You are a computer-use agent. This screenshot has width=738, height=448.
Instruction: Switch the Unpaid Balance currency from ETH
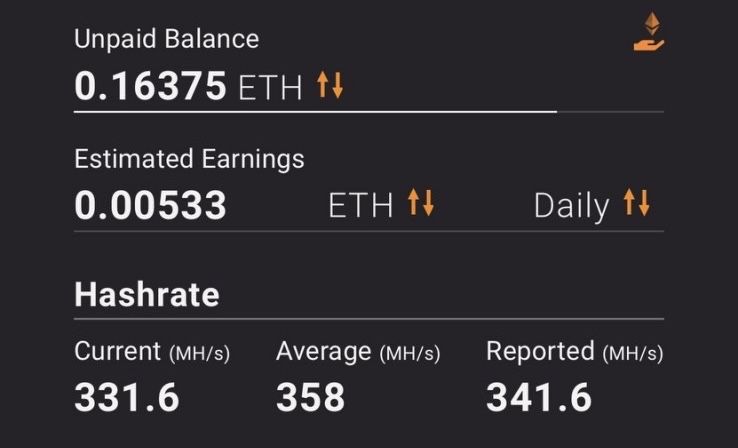tap(329, 86)
